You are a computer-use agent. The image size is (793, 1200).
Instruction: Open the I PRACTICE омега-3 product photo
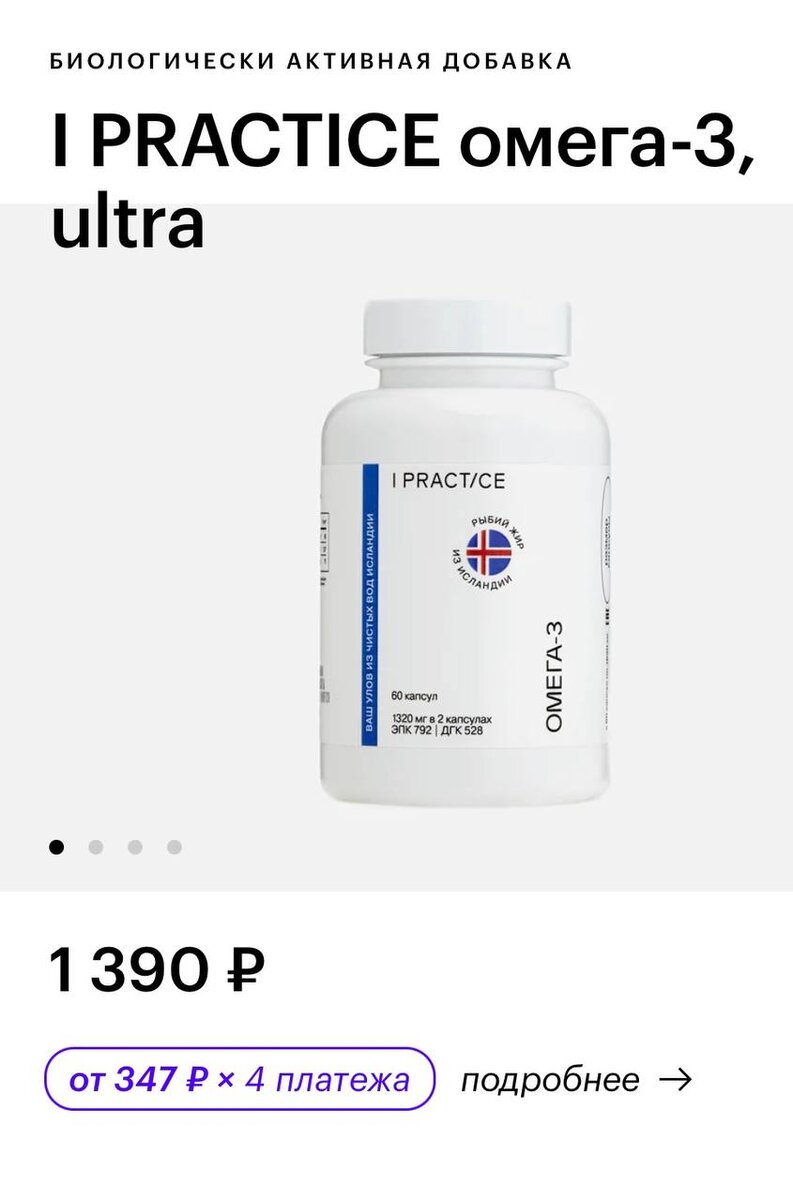click(x=466, y=555)
